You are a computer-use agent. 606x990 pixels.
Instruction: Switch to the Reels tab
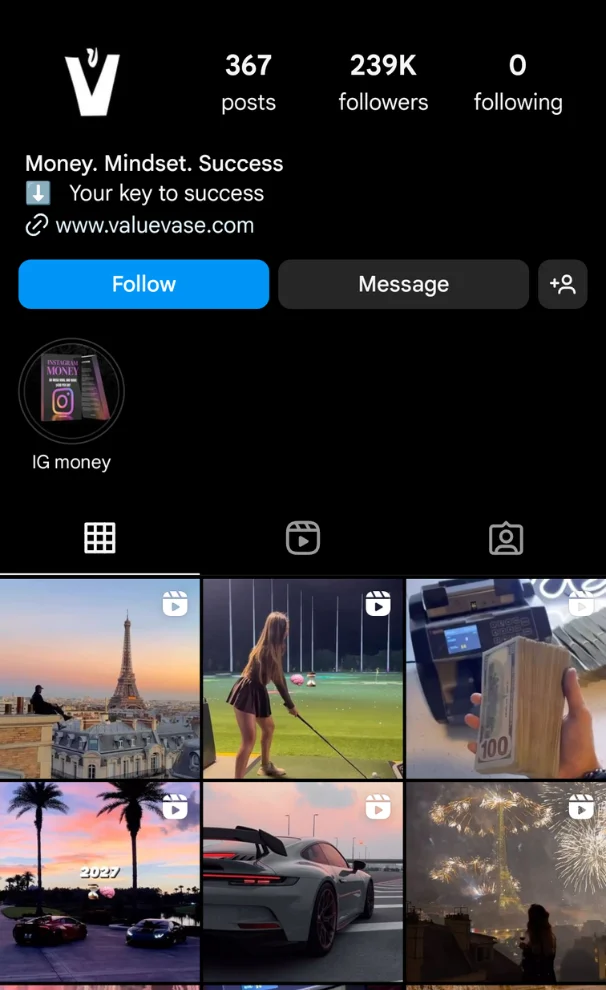coord(302,538)
